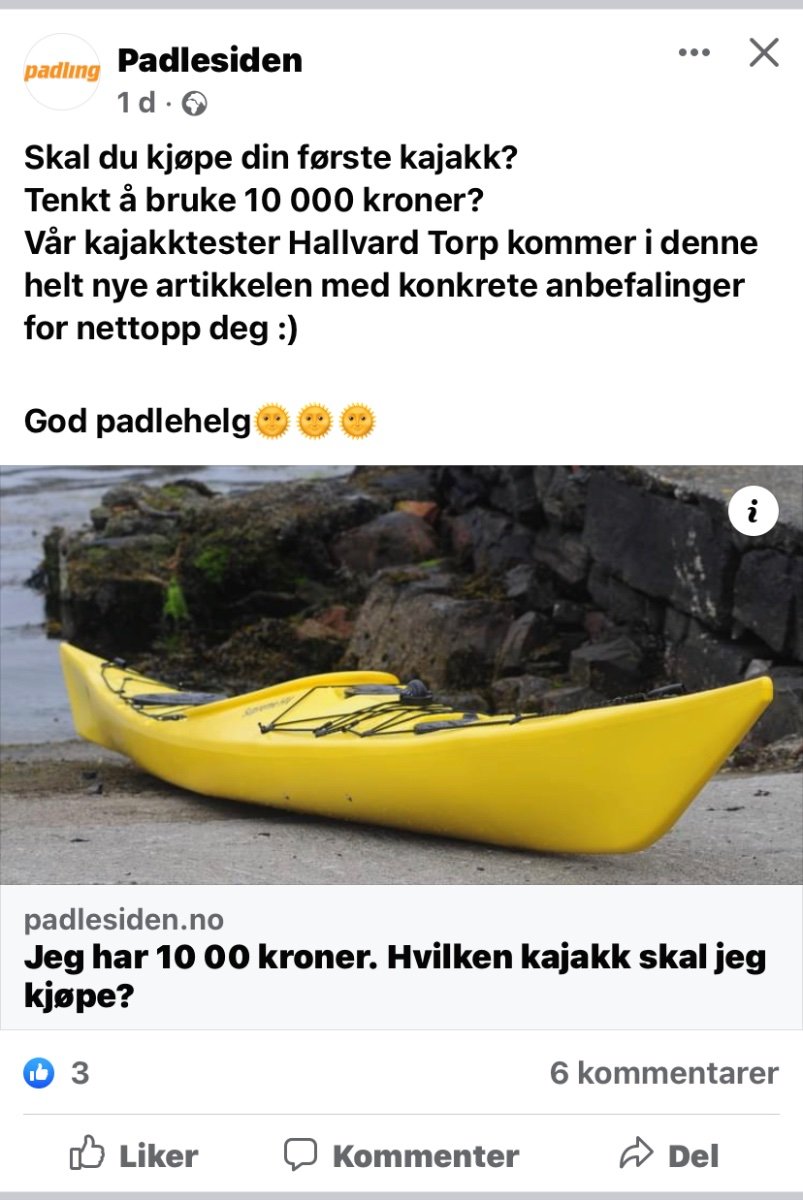View the 3 like reactions

(x=56, y=1073)
